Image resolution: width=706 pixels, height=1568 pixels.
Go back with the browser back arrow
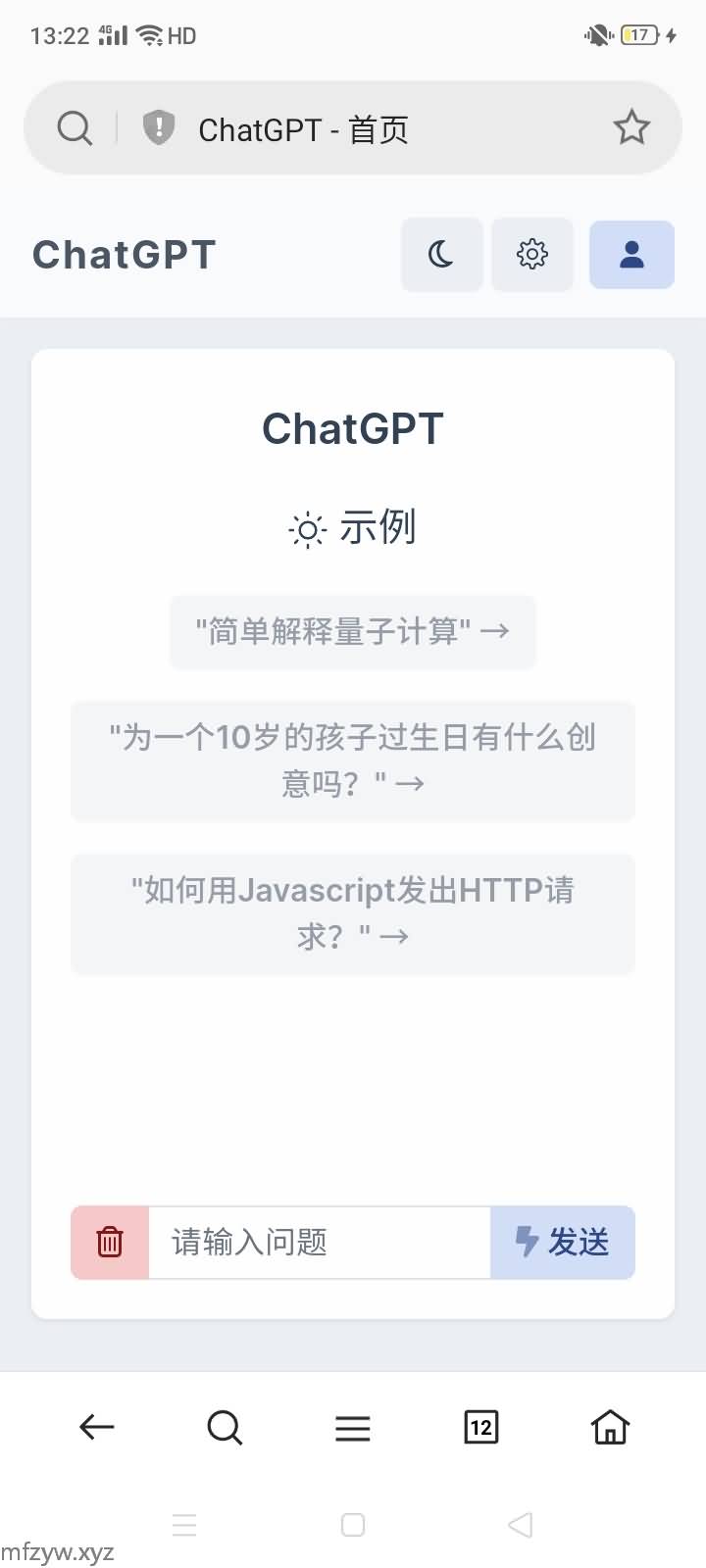[97, 1427]
